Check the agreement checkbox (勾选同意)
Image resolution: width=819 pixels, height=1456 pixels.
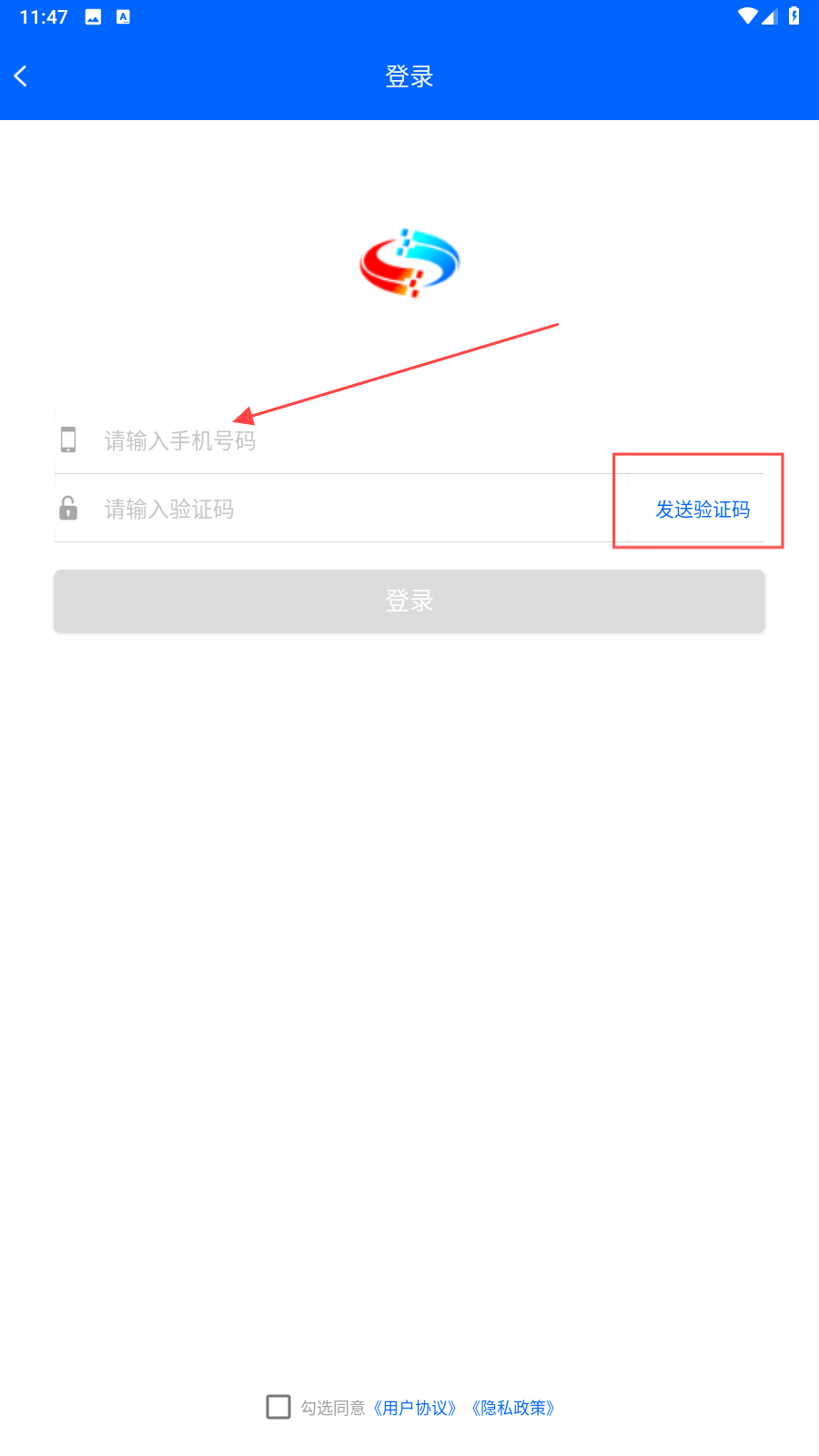[278, 1407]
